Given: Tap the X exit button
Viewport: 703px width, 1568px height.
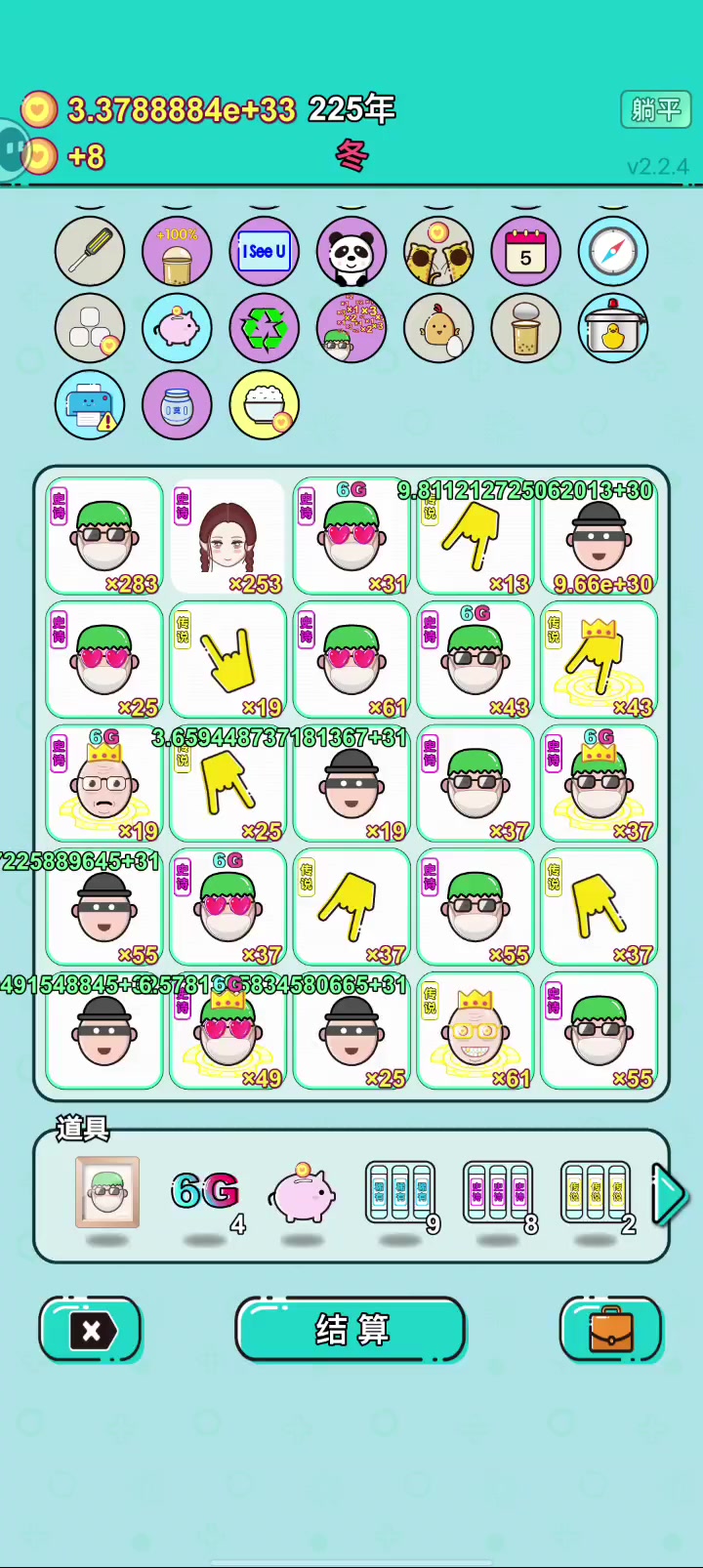Looking at the screenshot, I should pyautogui.click(x=91, y=1329).
